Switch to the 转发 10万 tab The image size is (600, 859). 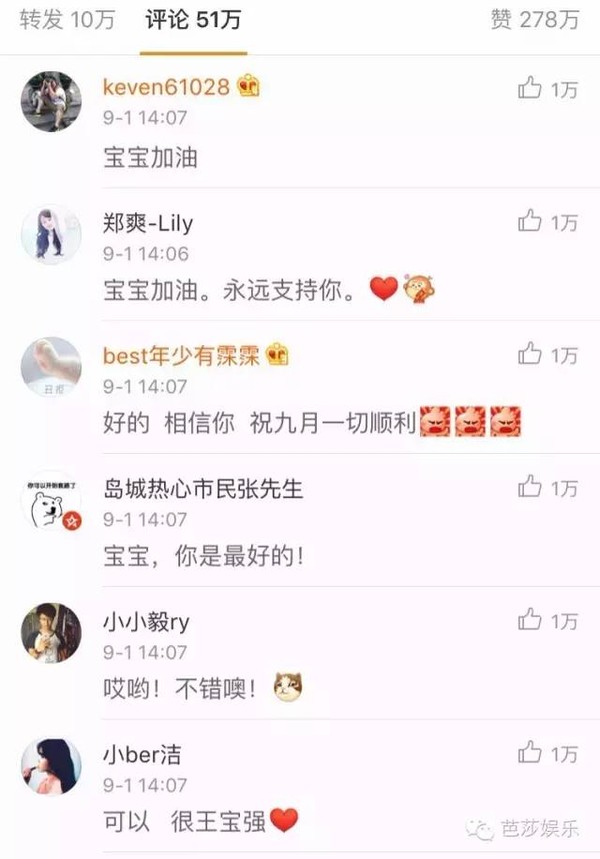[67, 20]
